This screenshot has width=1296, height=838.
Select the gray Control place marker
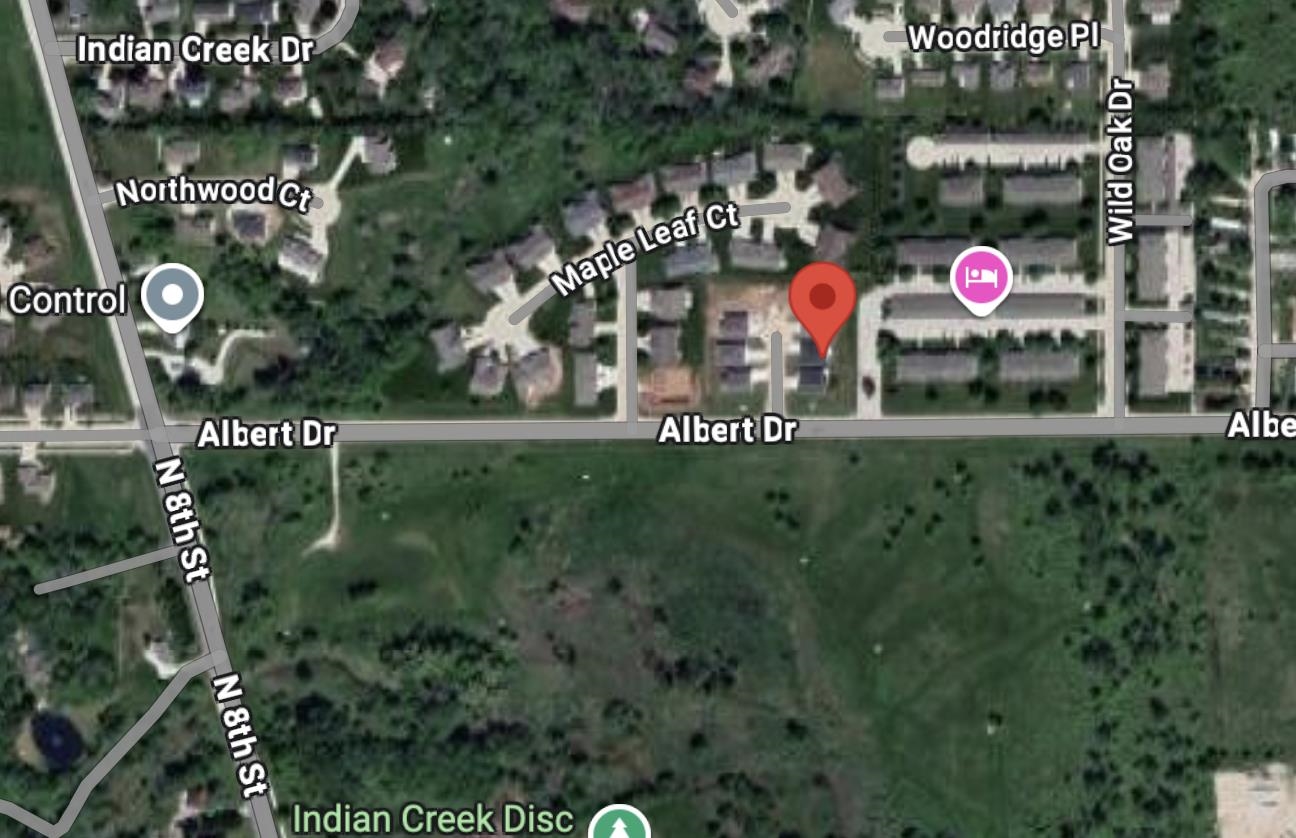click(x=172, y=295)
